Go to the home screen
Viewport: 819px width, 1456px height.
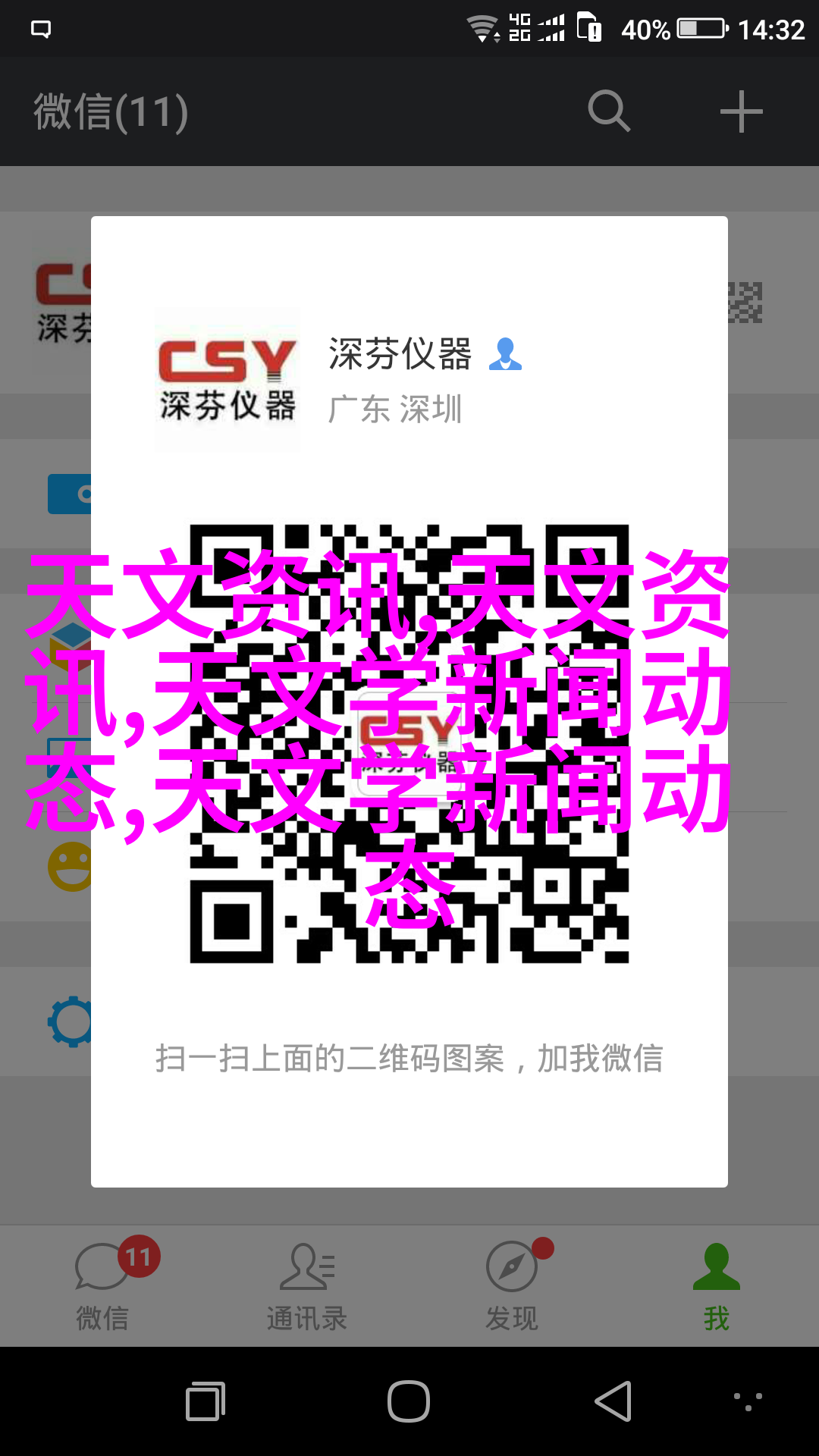coord(409,1401)
